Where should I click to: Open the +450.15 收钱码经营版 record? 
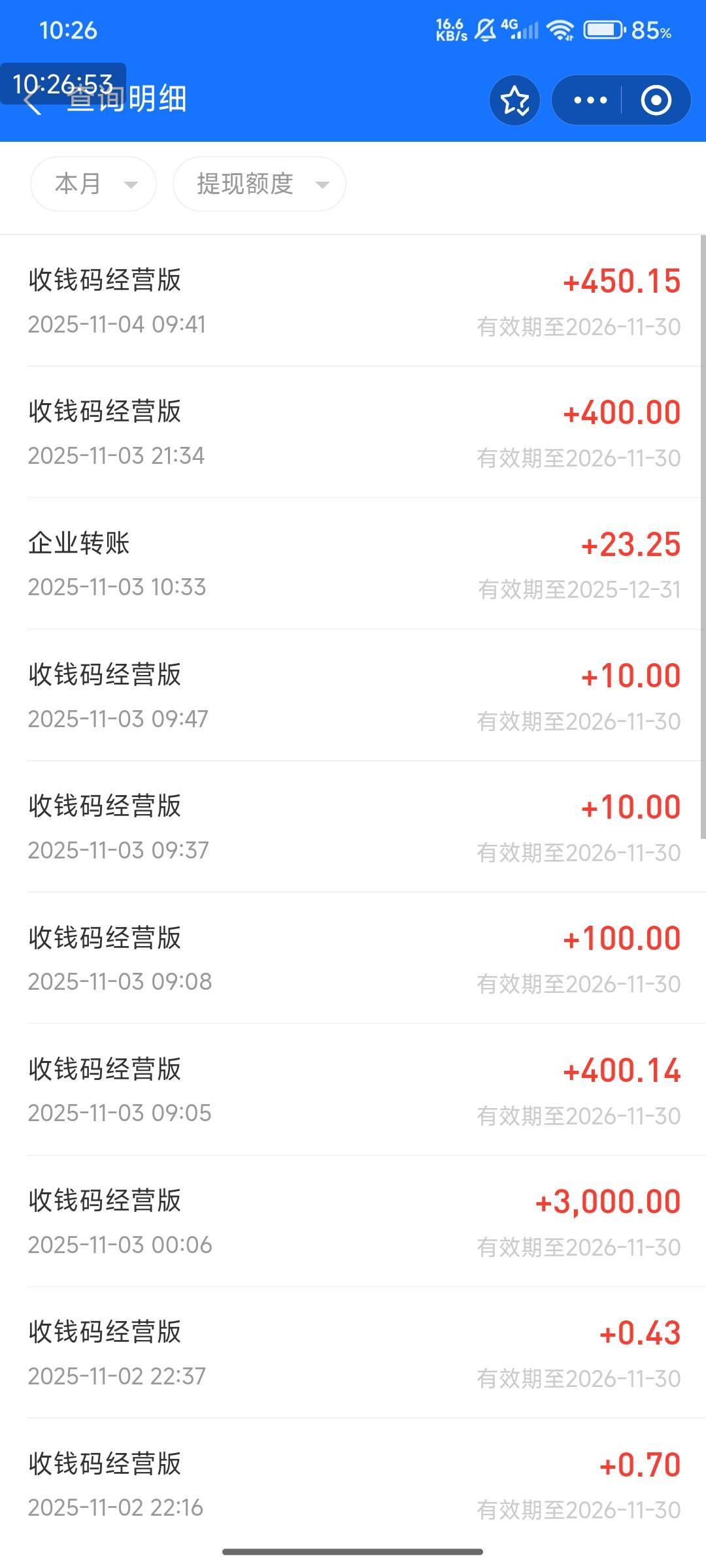click(353, 301)
